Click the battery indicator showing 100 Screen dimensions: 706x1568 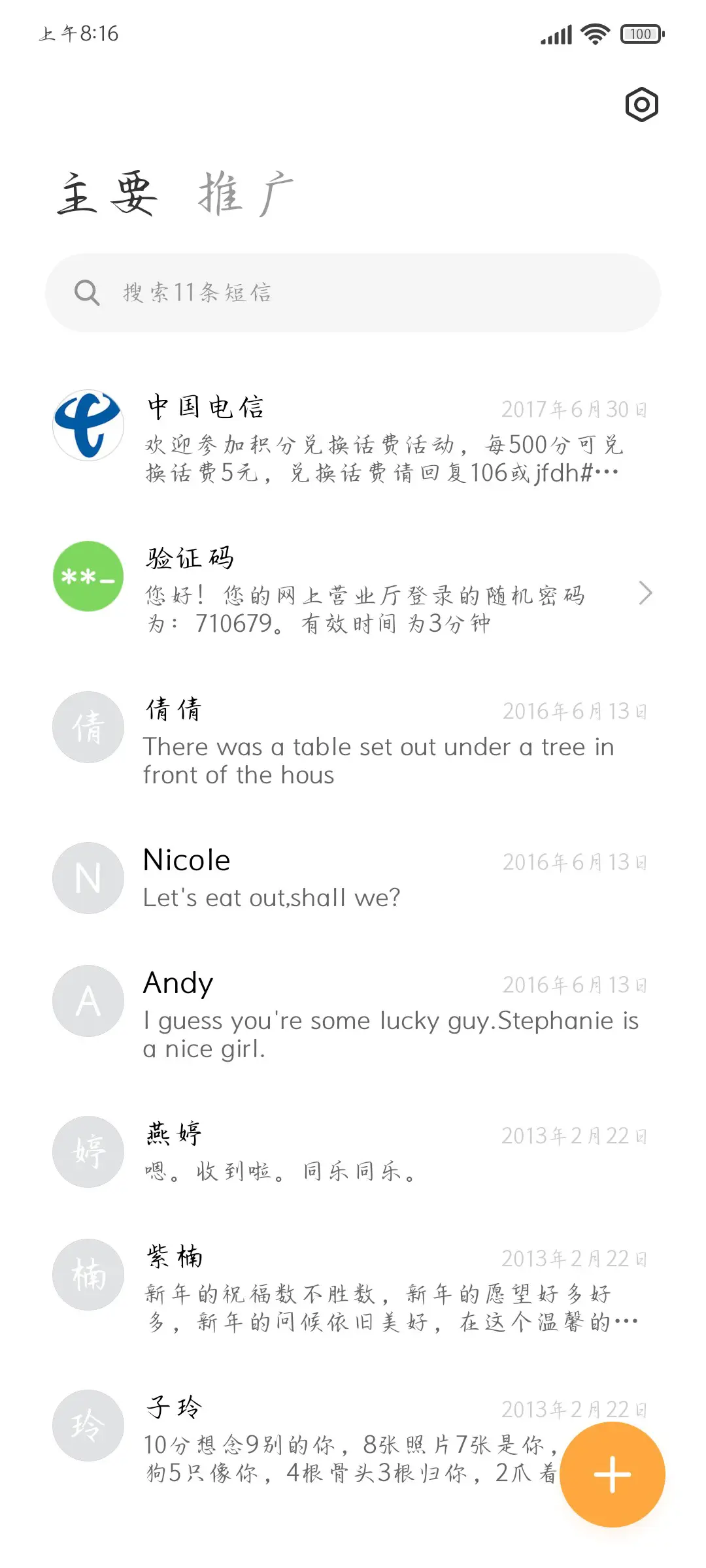[639, 33]
